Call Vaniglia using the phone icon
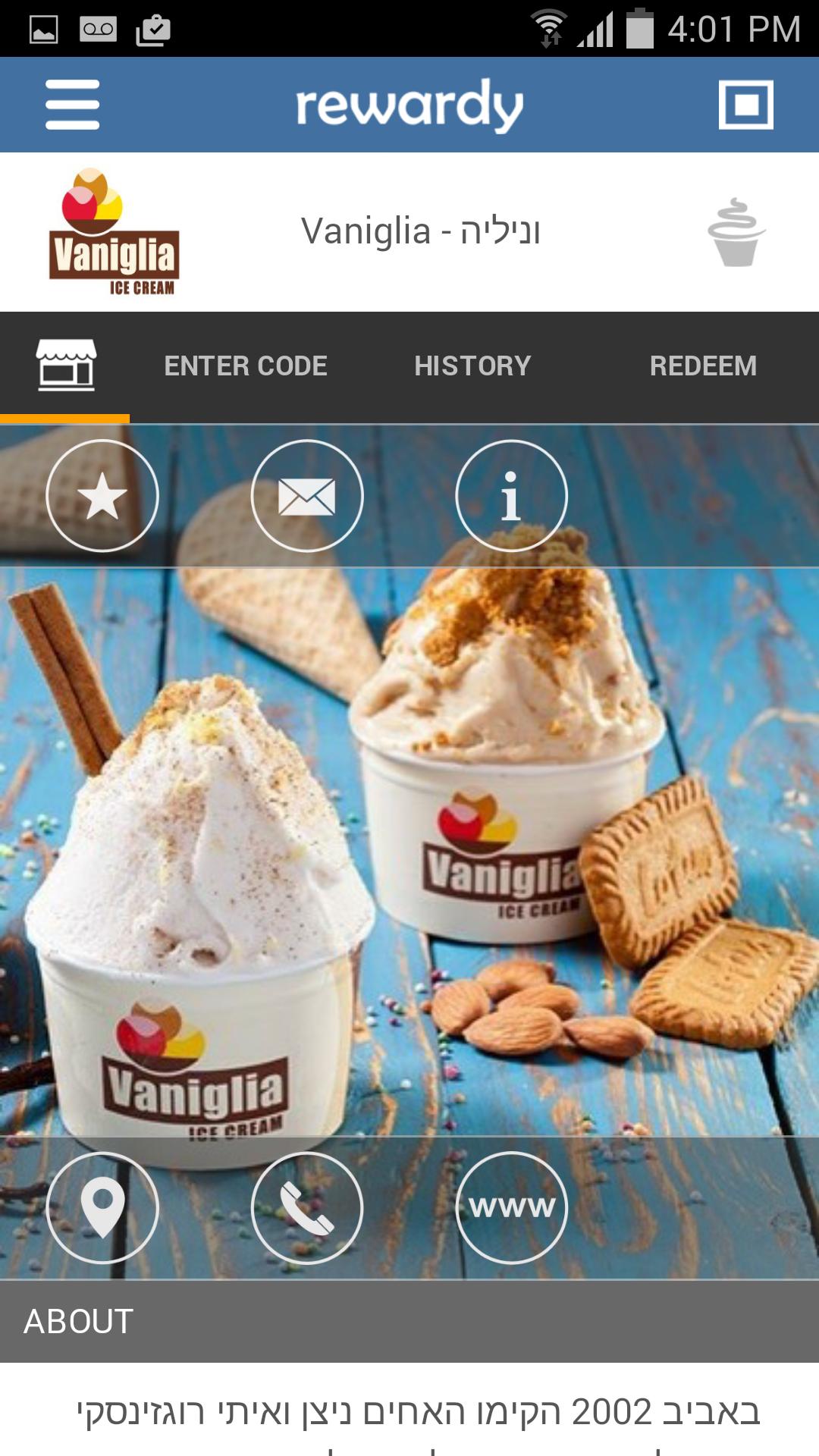 click(307, 1207)
